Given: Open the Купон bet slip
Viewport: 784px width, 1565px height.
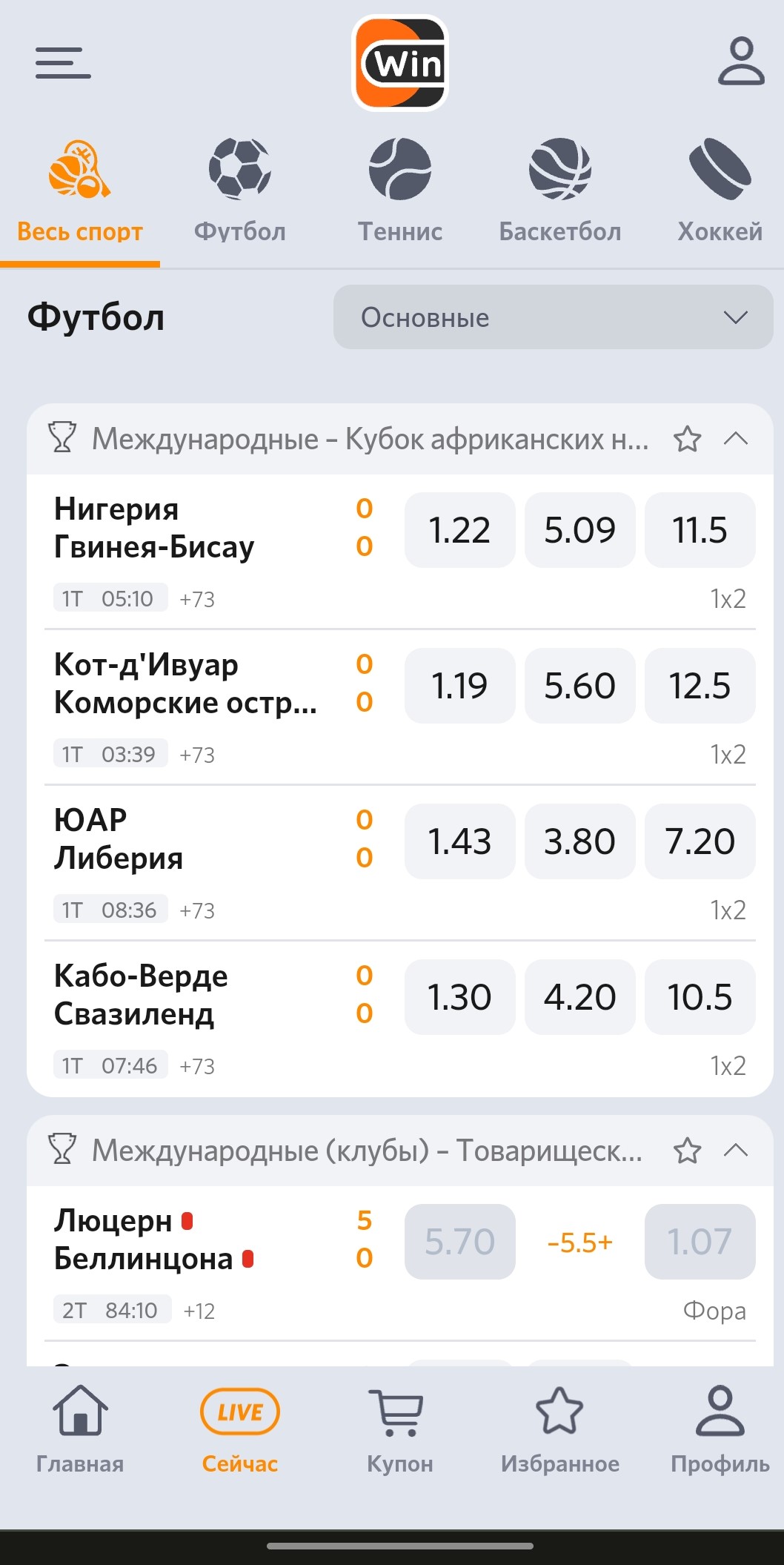Looking at the screenshot, I should (400, 1429).
